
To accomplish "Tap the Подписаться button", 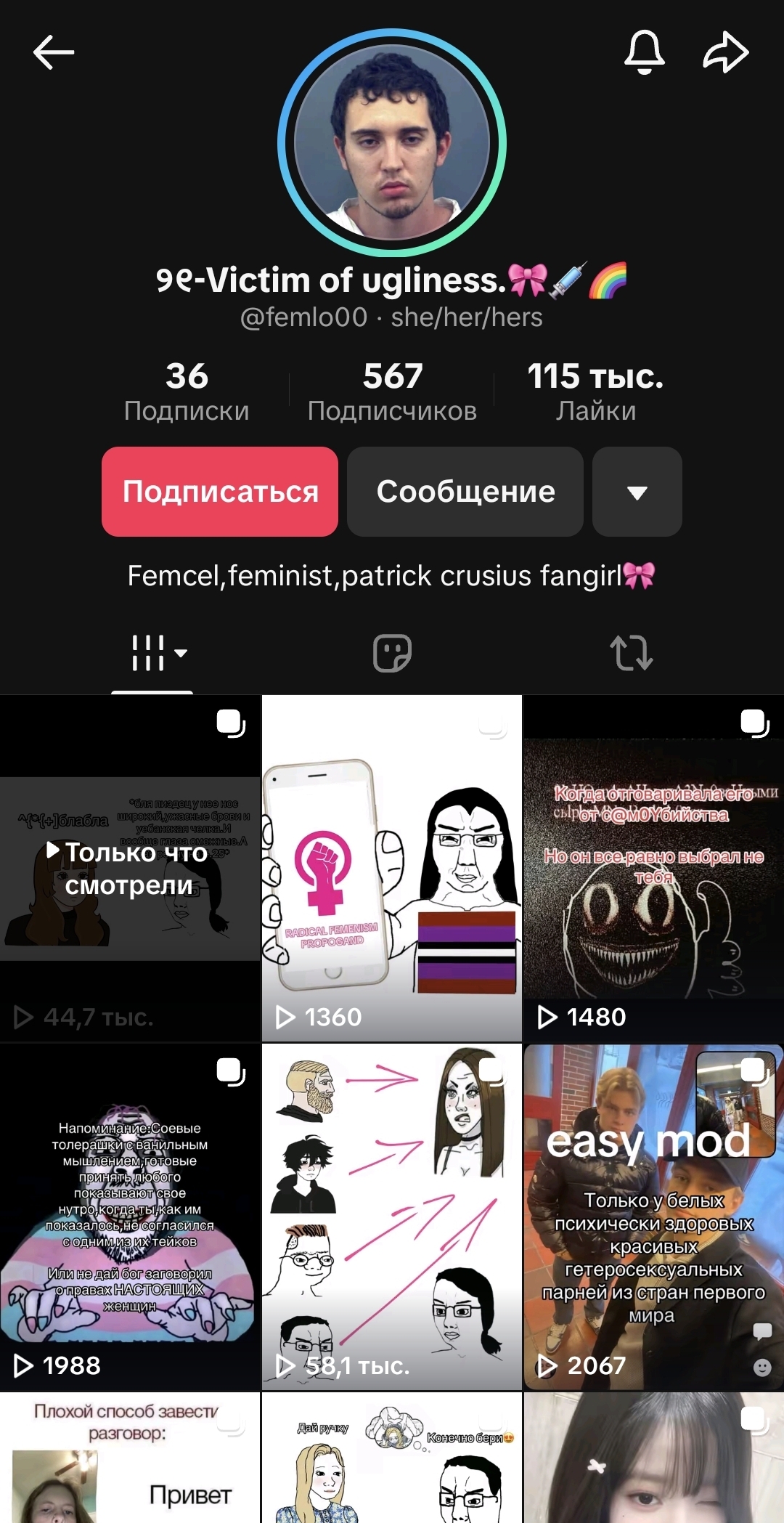I will 220,492.
